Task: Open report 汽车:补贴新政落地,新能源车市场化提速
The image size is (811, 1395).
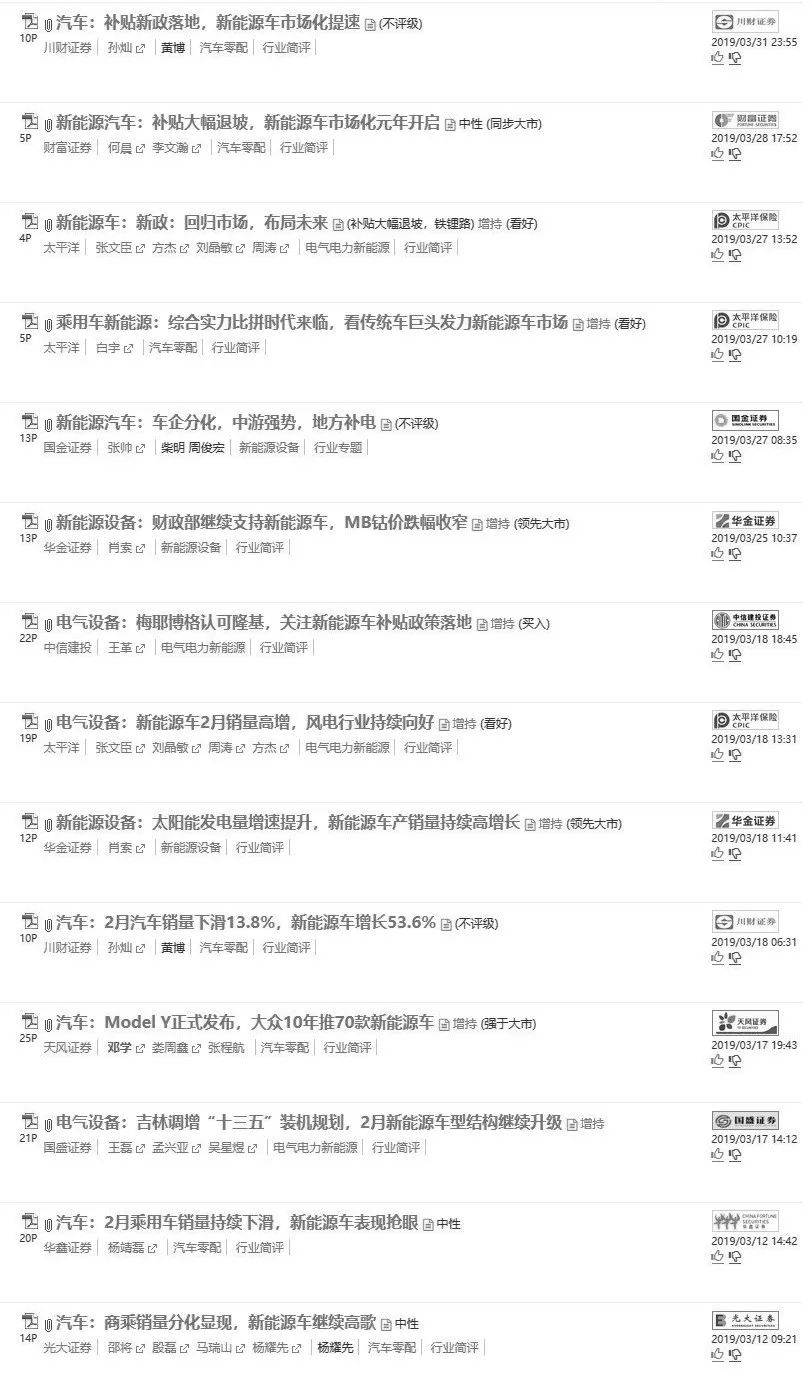Action: tap(208, 22)
